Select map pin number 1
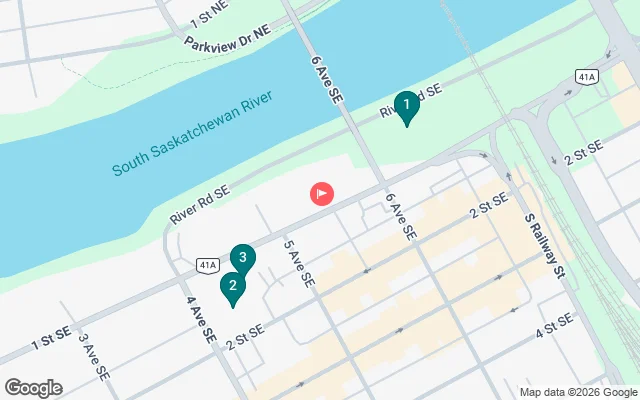This screenshot has height=400, width=640. coord(406,105)
